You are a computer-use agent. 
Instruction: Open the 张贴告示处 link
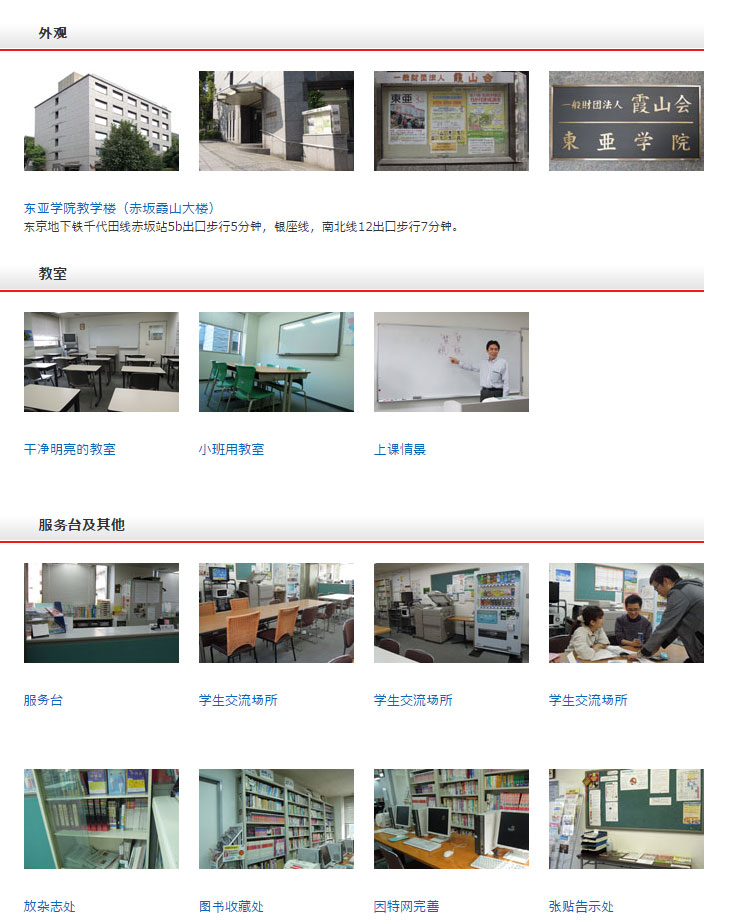[581, 907]
